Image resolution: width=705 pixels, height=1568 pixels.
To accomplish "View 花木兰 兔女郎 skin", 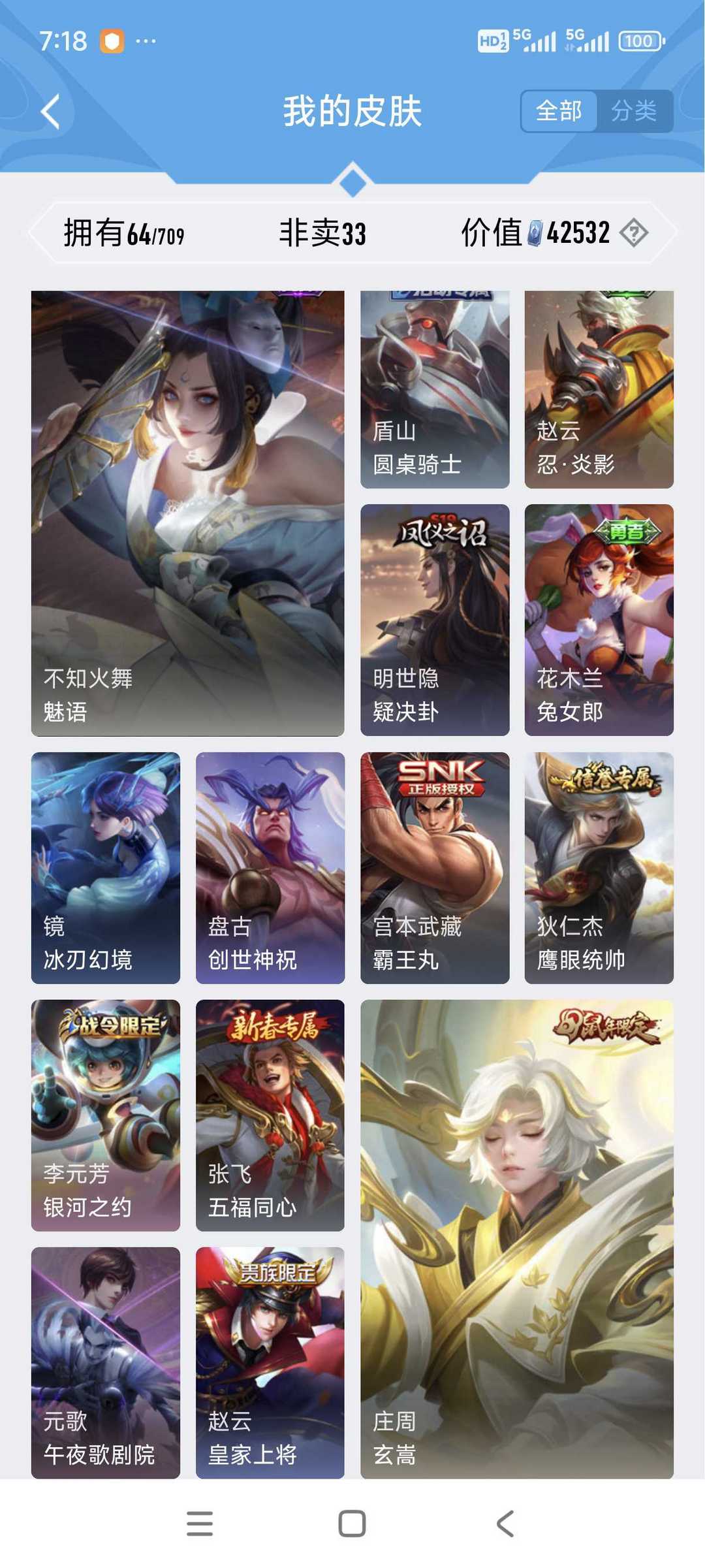I will point(599,620).
